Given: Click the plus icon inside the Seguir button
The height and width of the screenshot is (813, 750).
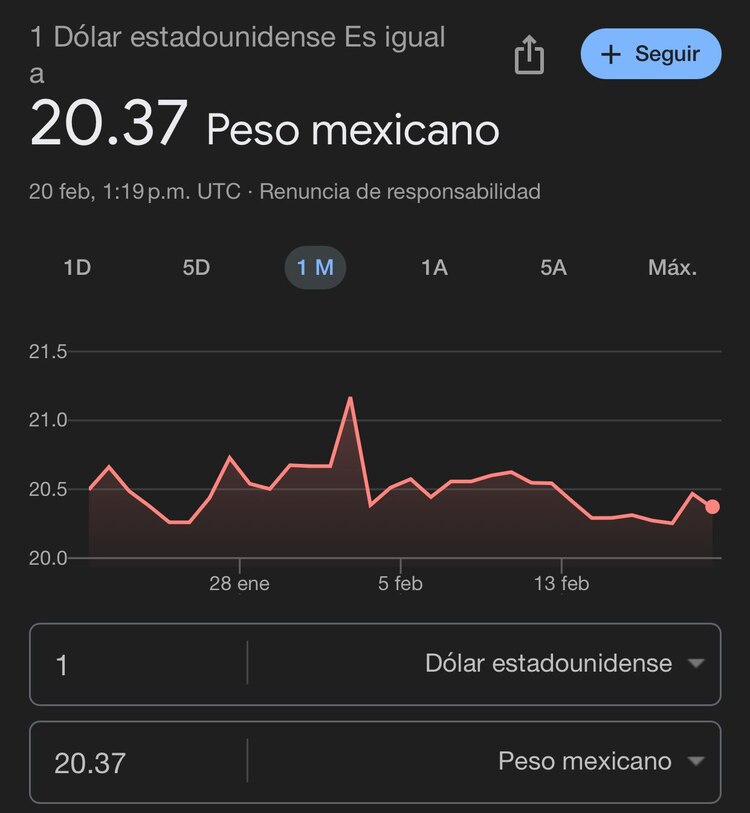Looking at the screenshot, I should [x=611, y=54].
